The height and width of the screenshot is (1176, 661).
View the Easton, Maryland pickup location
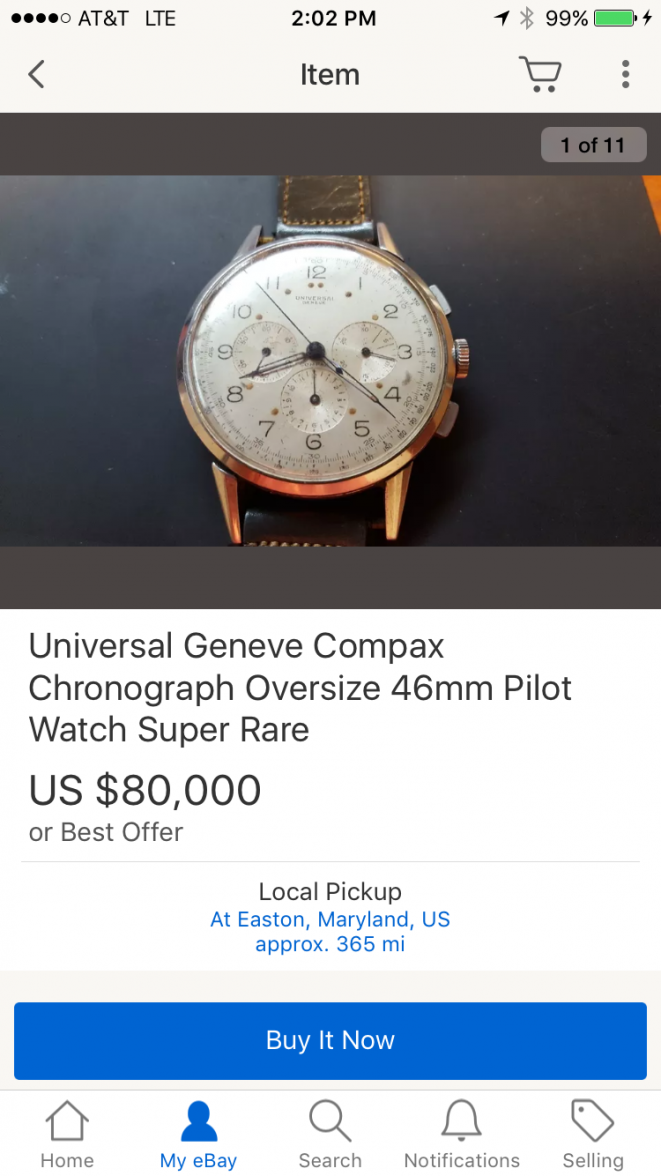tap(330, 919)
